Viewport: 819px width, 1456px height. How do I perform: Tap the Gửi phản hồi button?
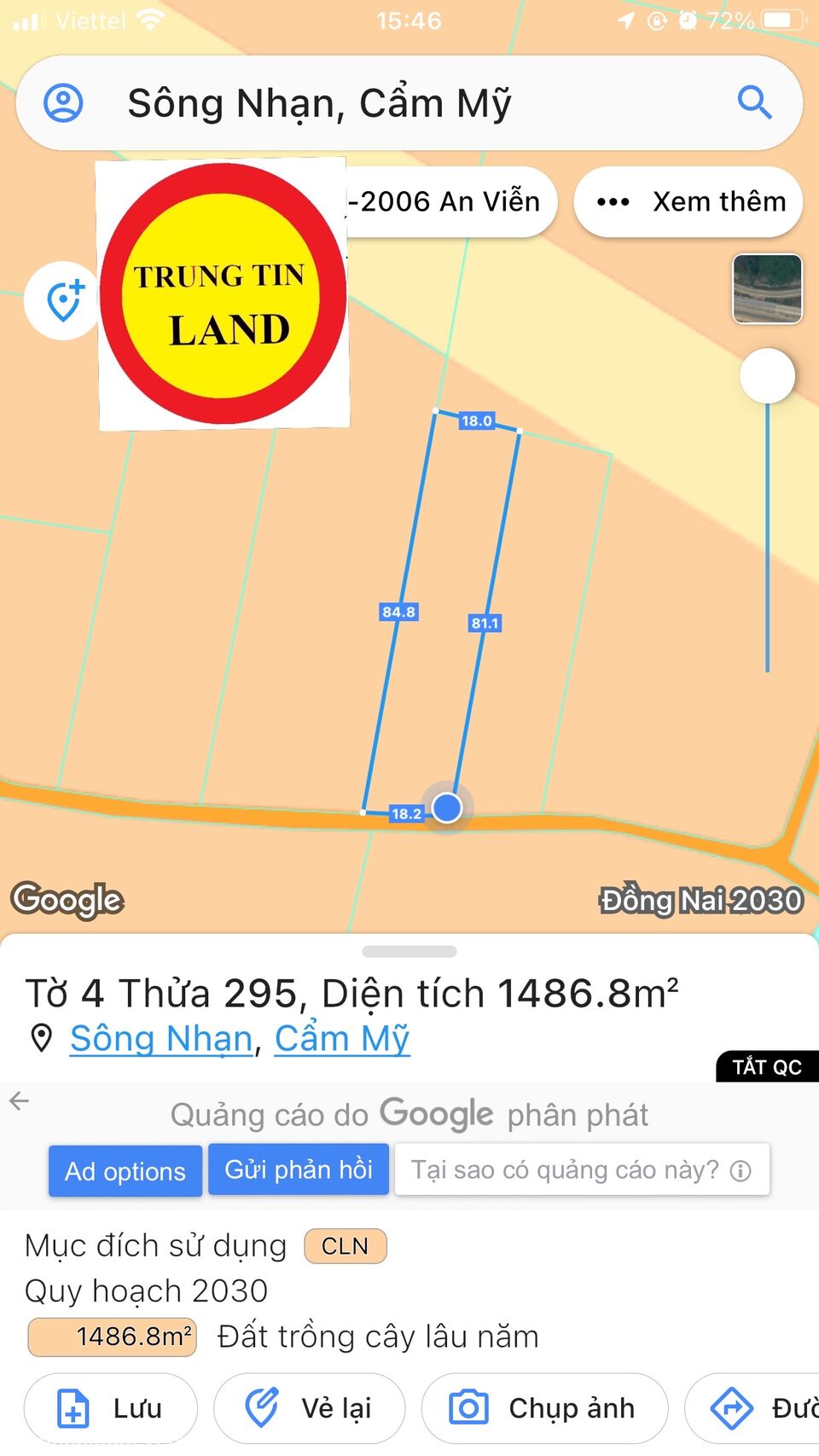(298, 1169)
